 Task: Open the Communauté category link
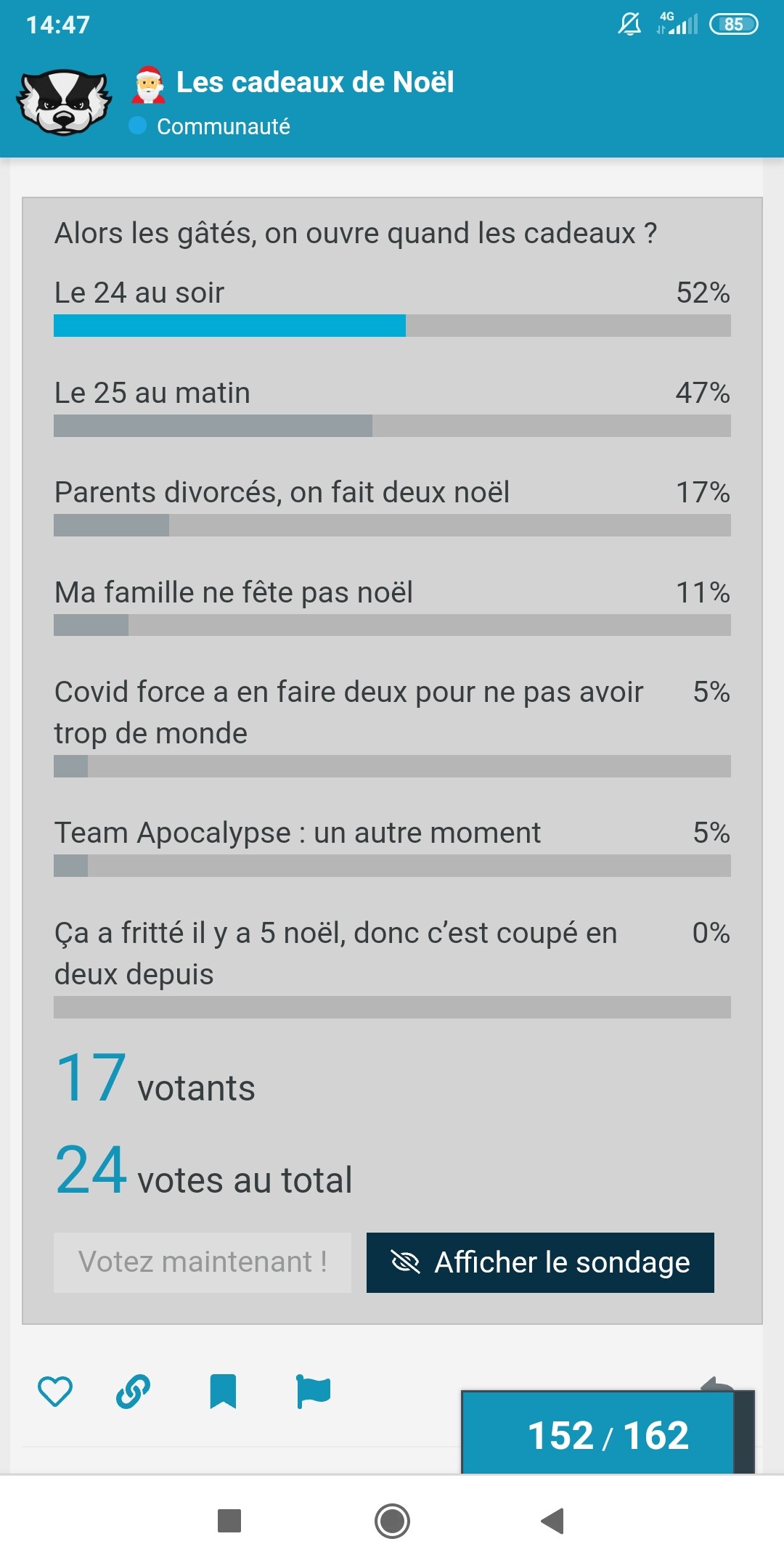point(223,126)
